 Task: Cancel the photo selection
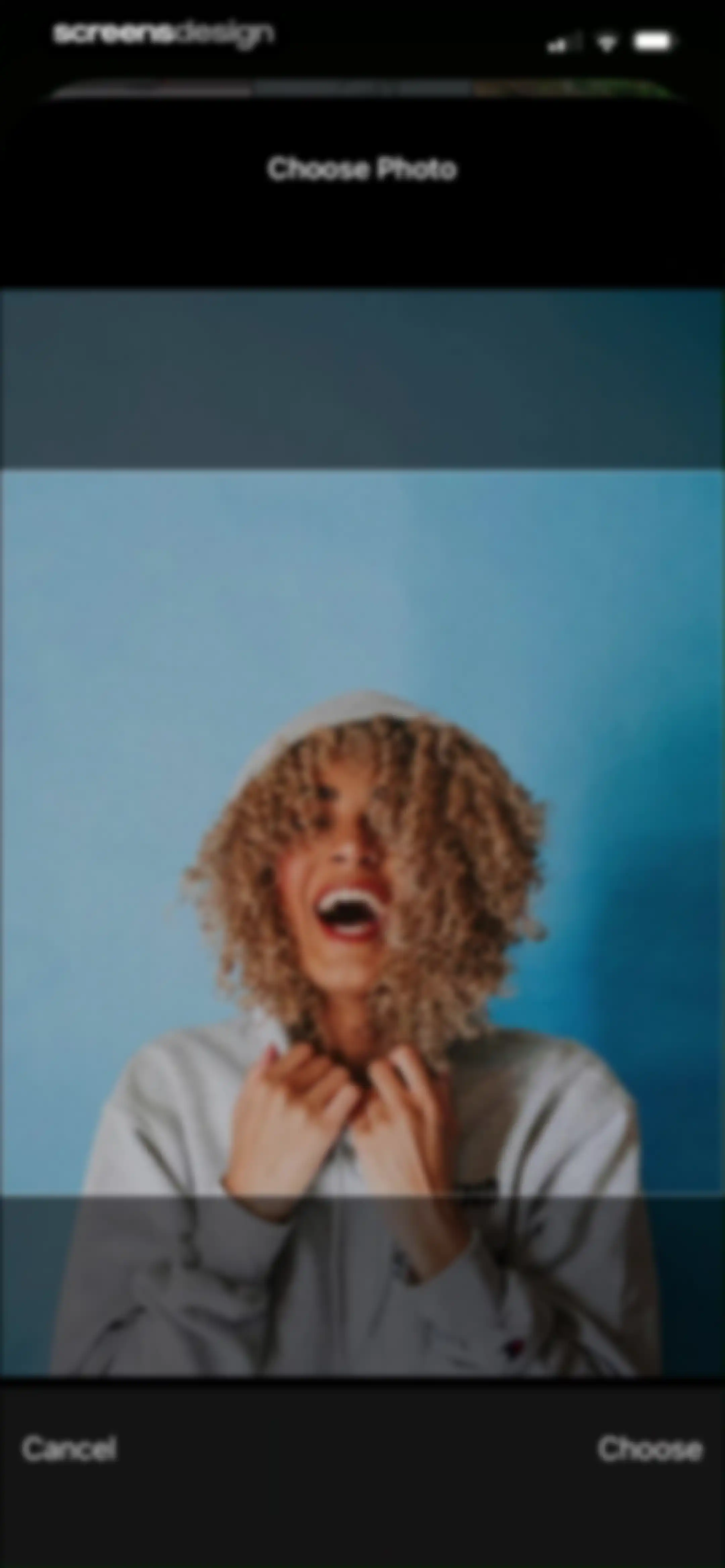[x=69, y=1449]
